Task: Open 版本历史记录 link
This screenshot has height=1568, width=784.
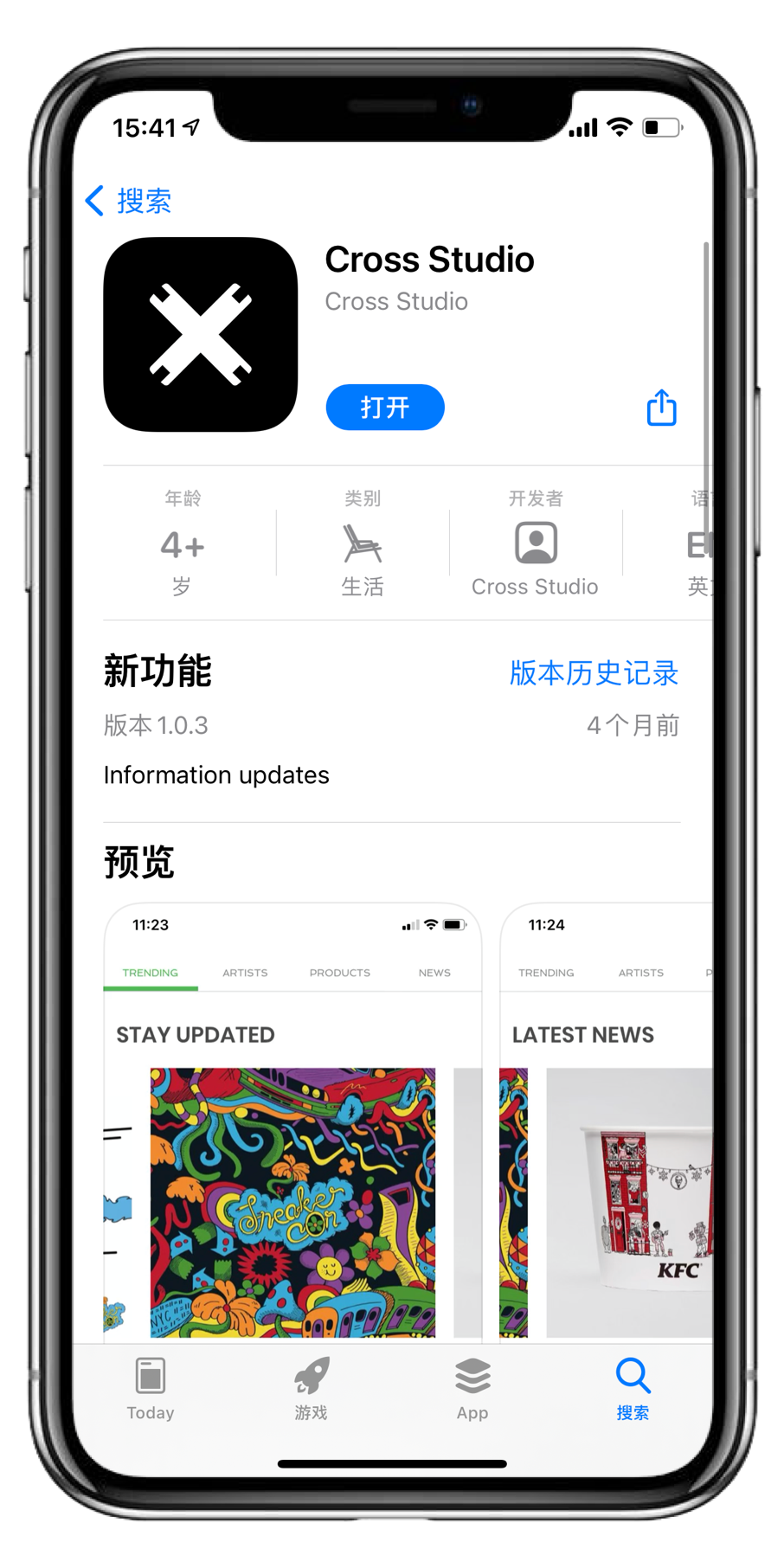Action: 594,672
